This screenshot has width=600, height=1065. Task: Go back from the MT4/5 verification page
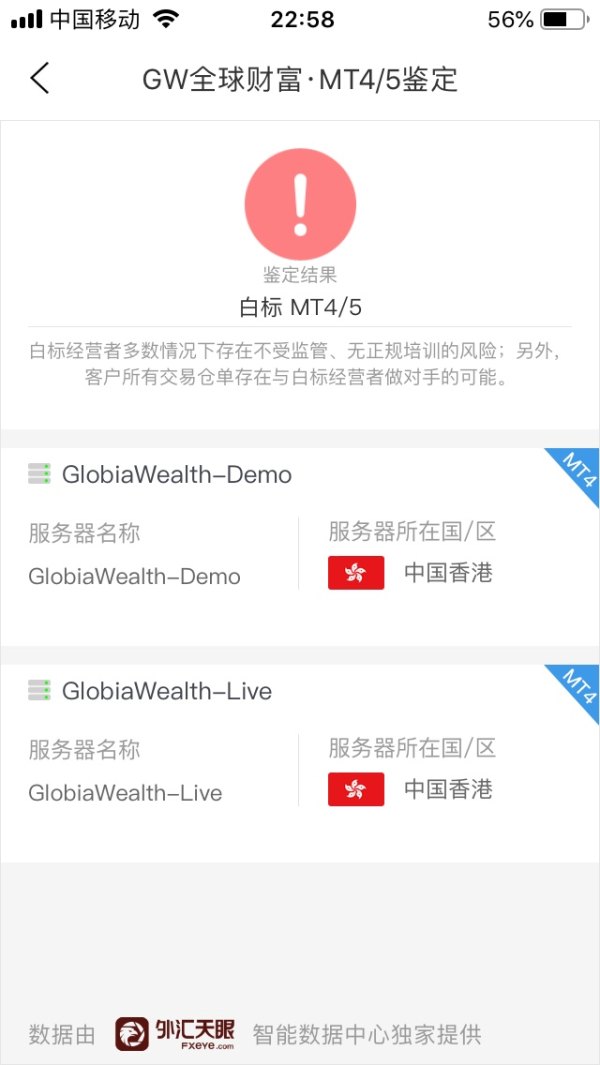point(40,78)
